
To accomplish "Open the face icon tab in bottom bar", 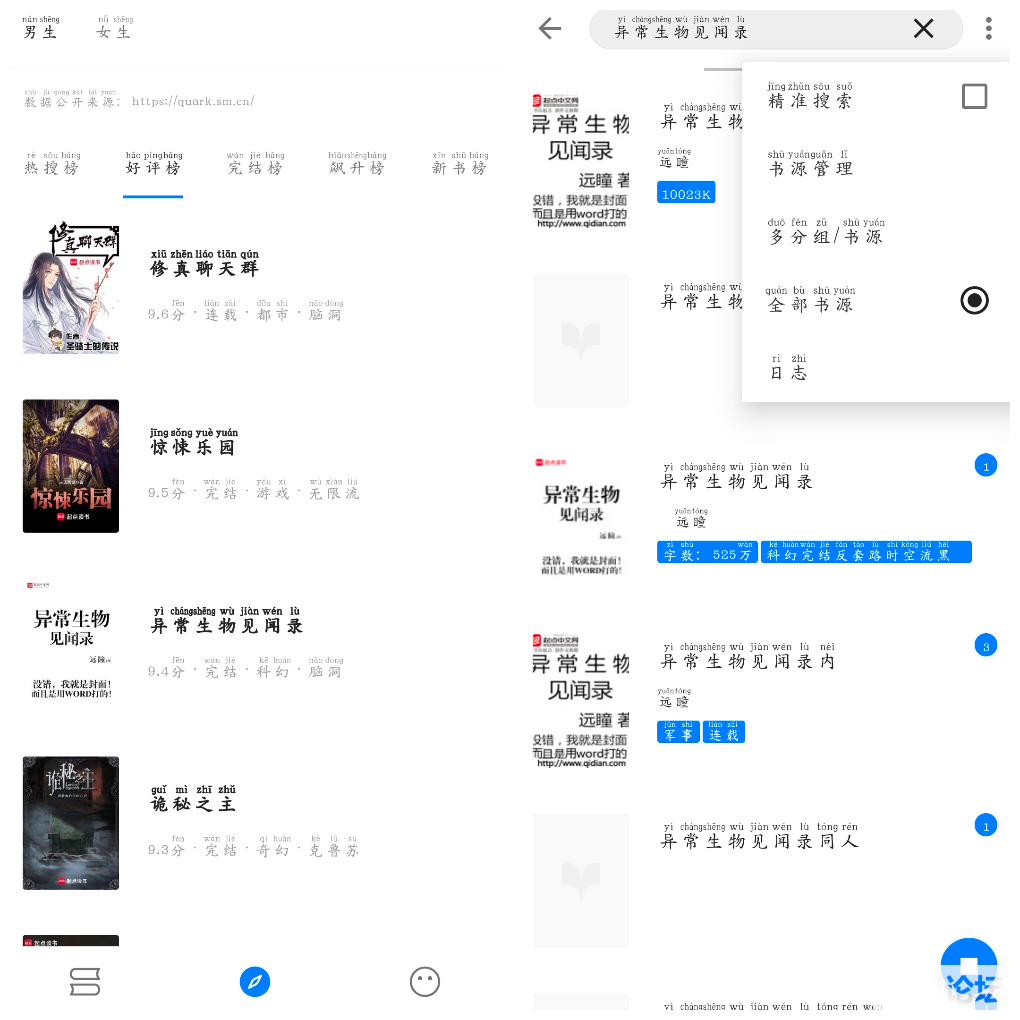I will coord(425,982).
